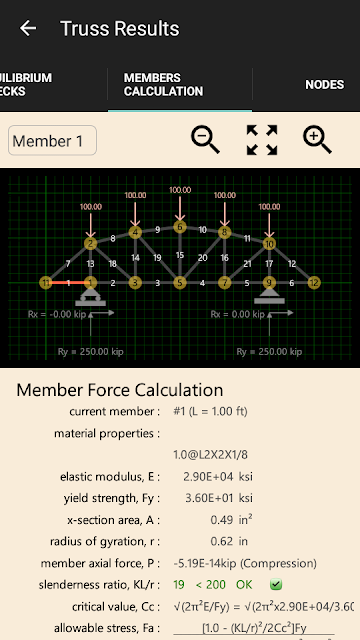Image resolution: width=360 pixels, height=640 pixels.
Task: Switch to the Nodes tab
Action: point(324,84)
